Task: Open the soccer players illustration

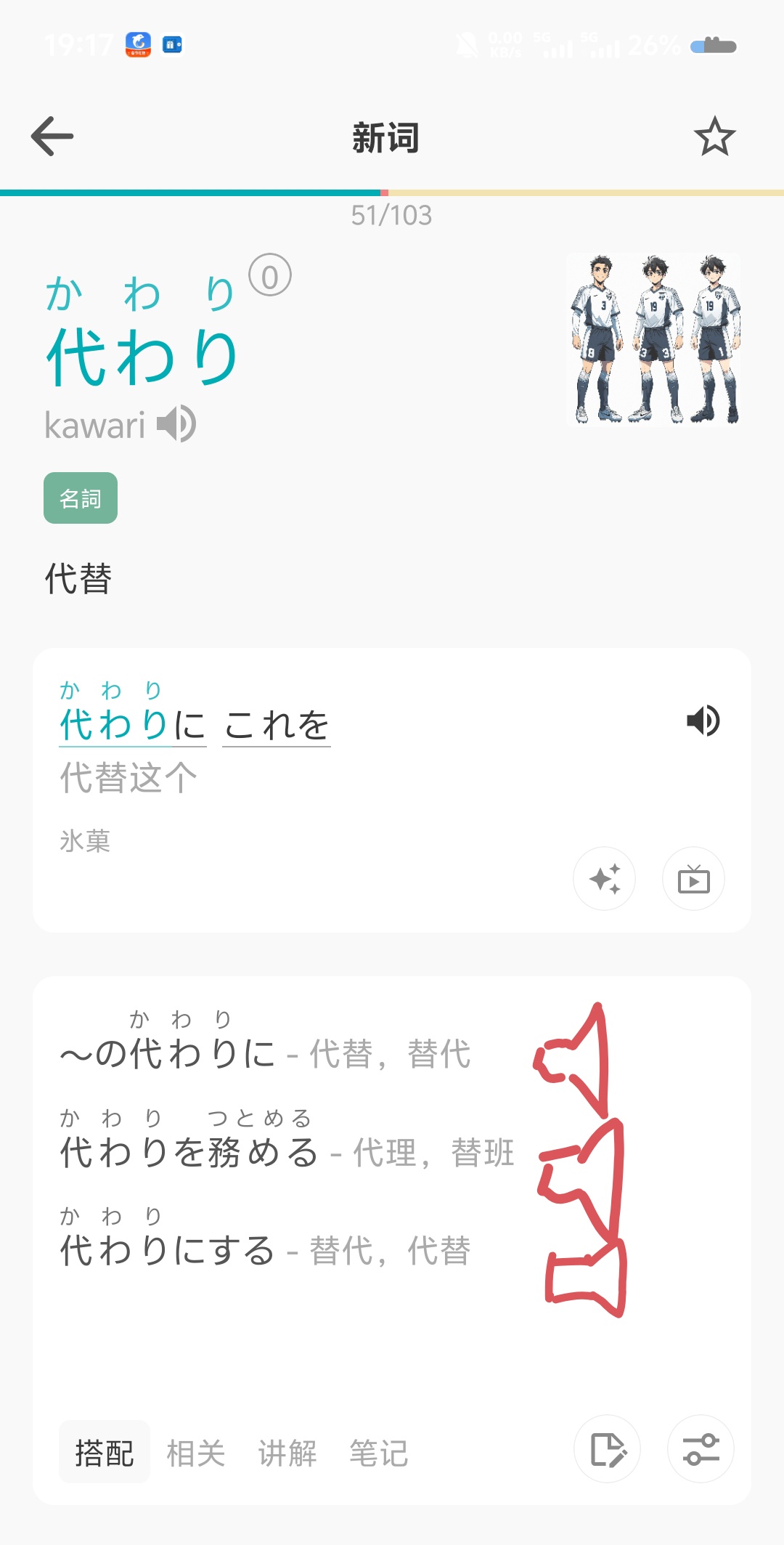Action: tap(653, 338)
